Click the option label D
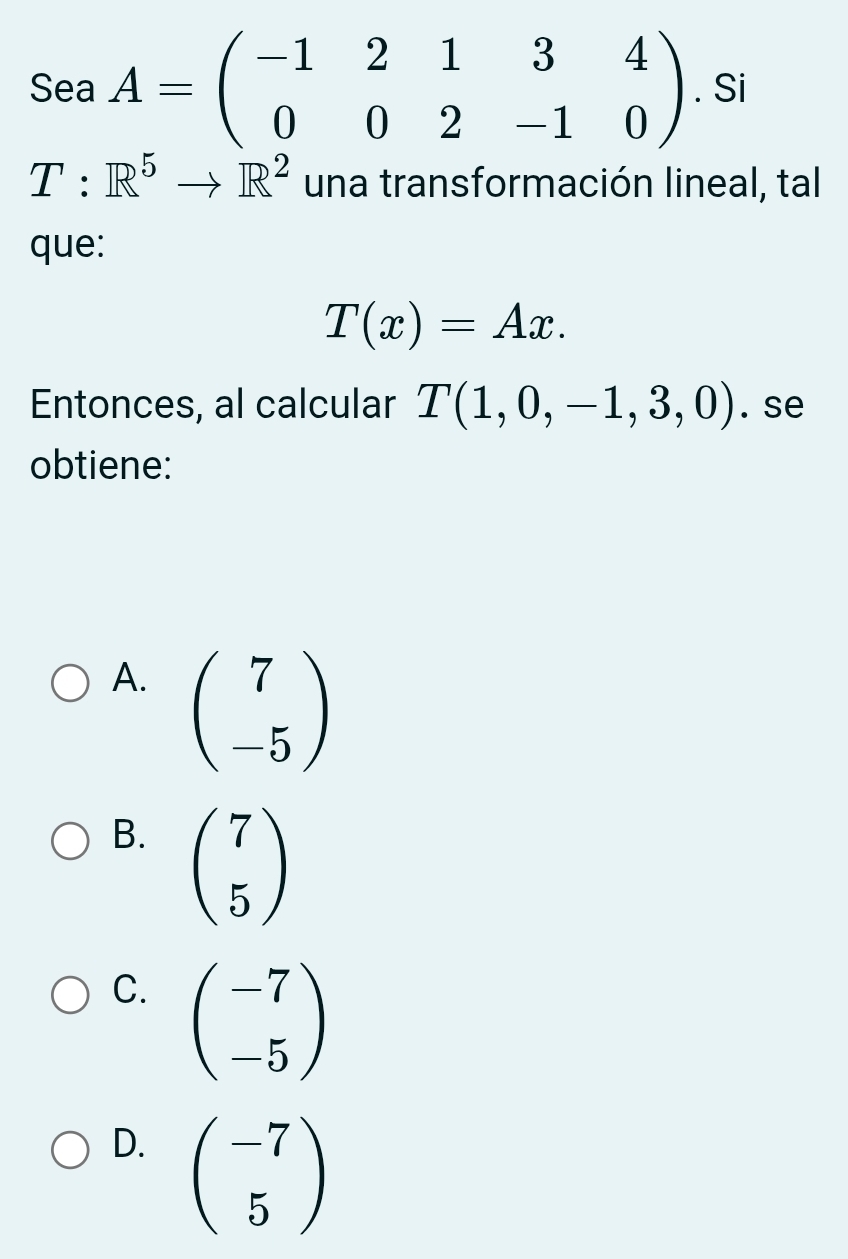This screenshot has height=1259, width=848. (x=130, y=1146)
